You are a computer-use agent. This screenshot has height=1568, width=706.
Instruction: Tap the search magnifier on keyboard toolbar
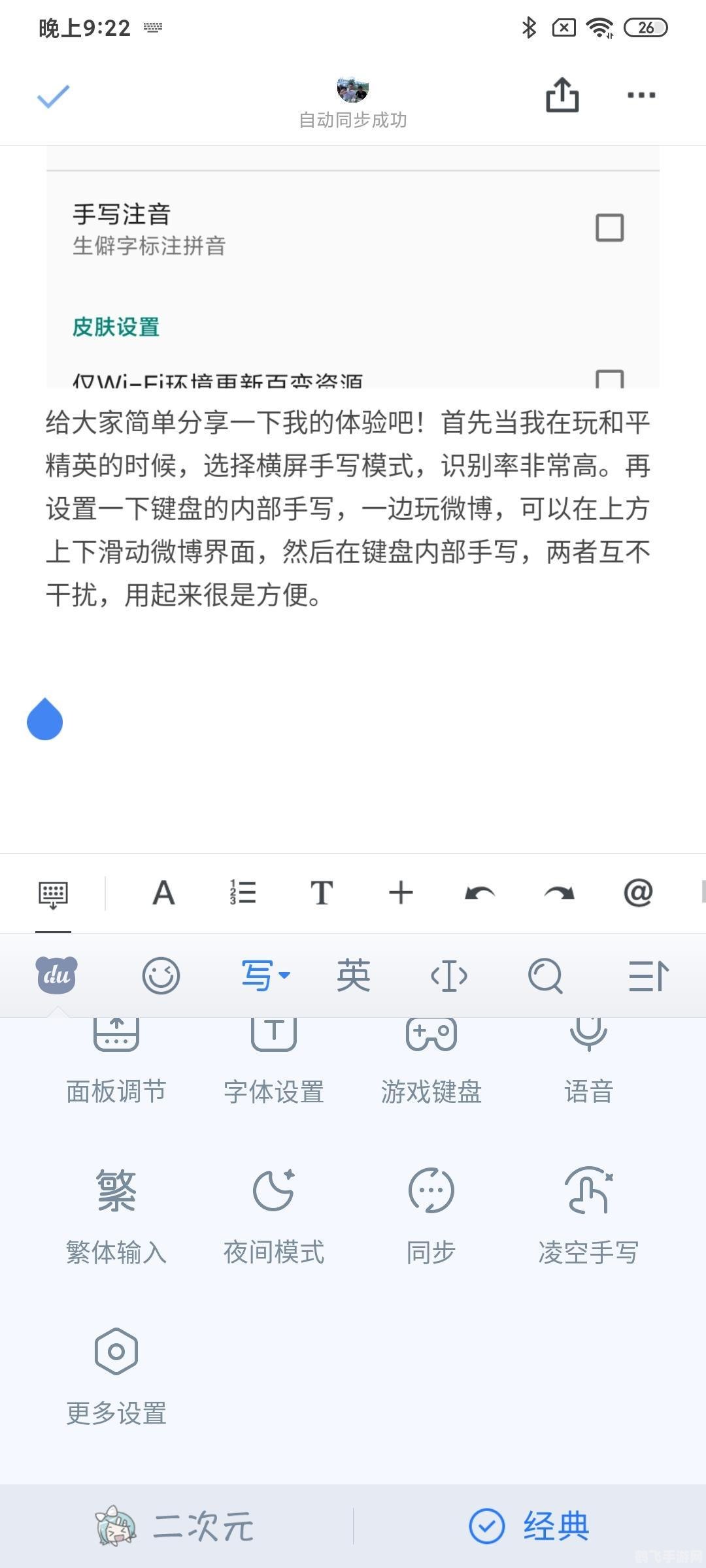pos(546,975)
